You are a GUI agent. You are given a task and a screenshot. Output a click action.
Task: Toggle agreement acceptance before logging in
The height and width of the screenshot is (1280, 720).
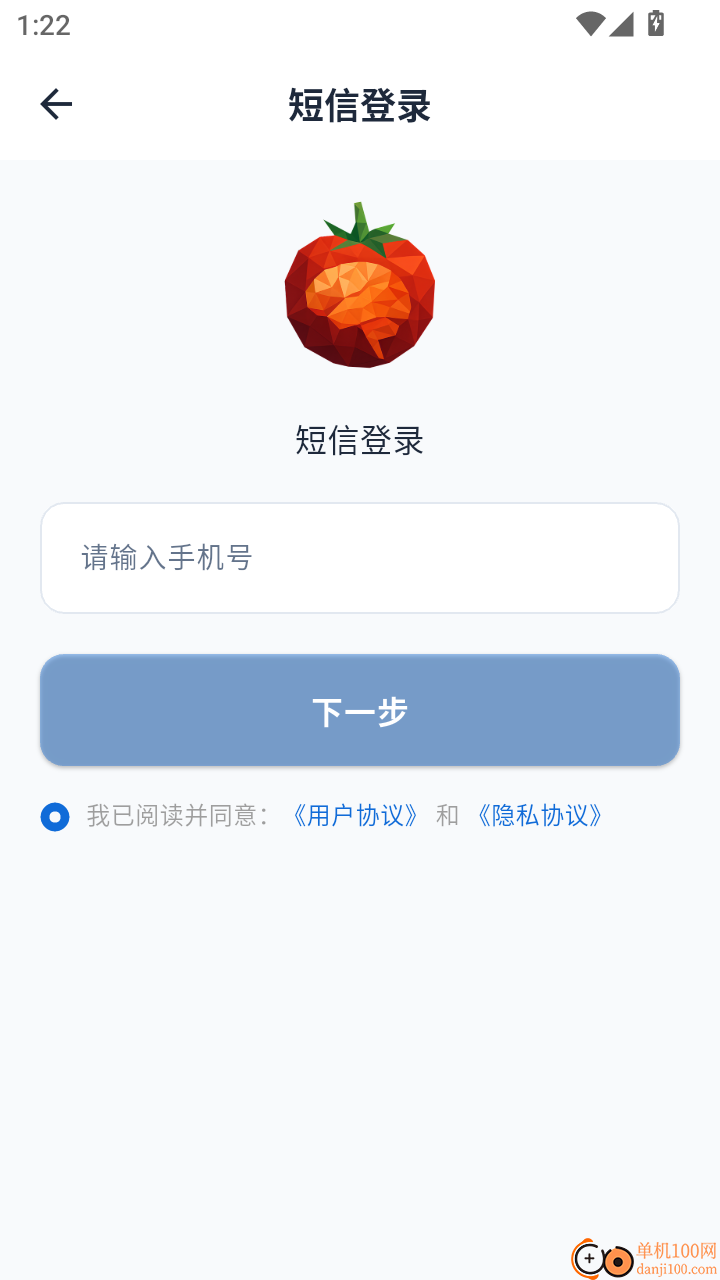(x=55, y=816)
